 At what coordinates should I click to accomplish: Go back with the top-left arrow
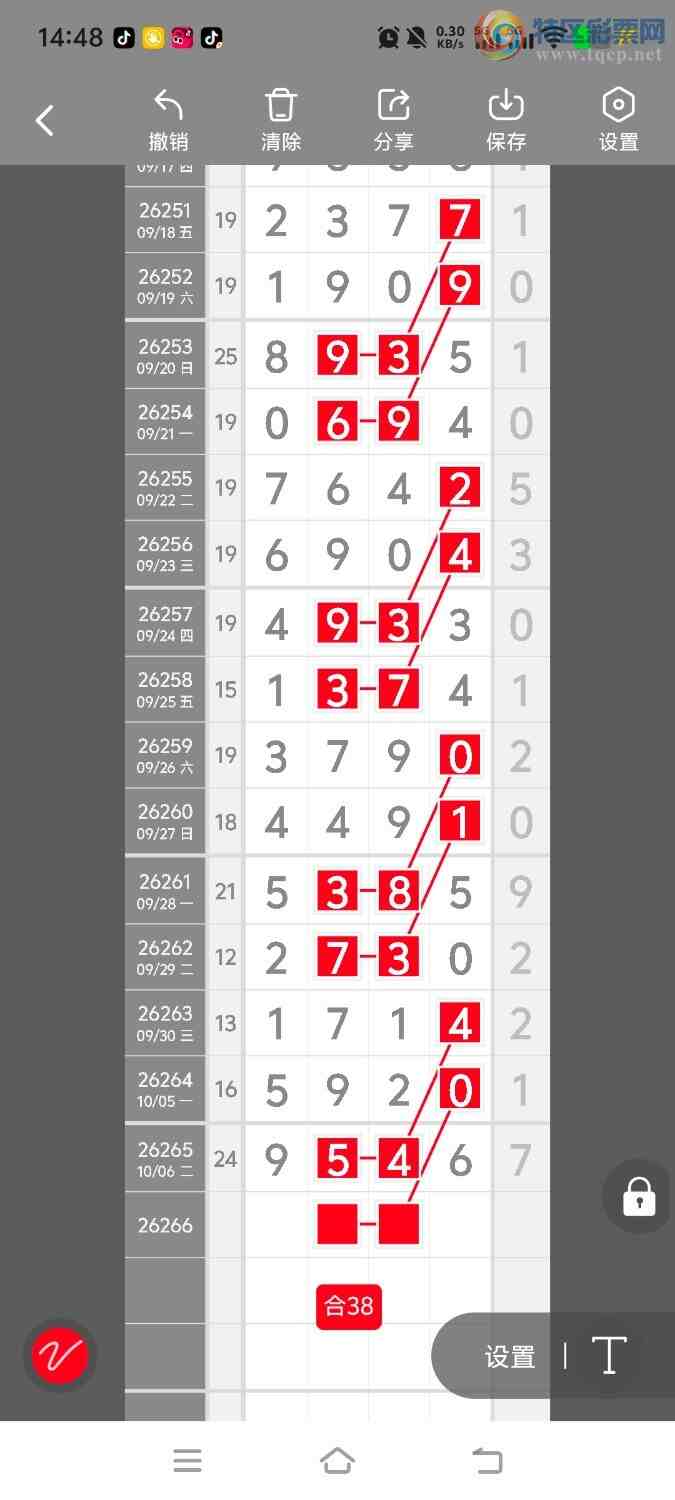[44, 121]
